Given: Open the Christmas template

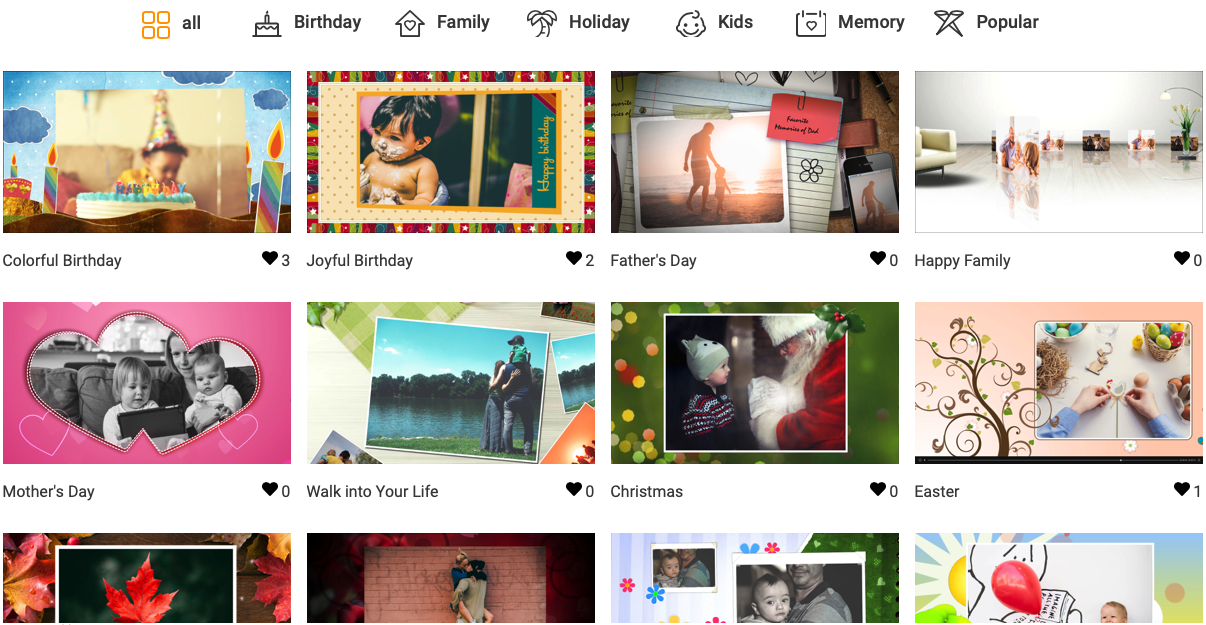Looking at the screenshot, I should [755, 383].
